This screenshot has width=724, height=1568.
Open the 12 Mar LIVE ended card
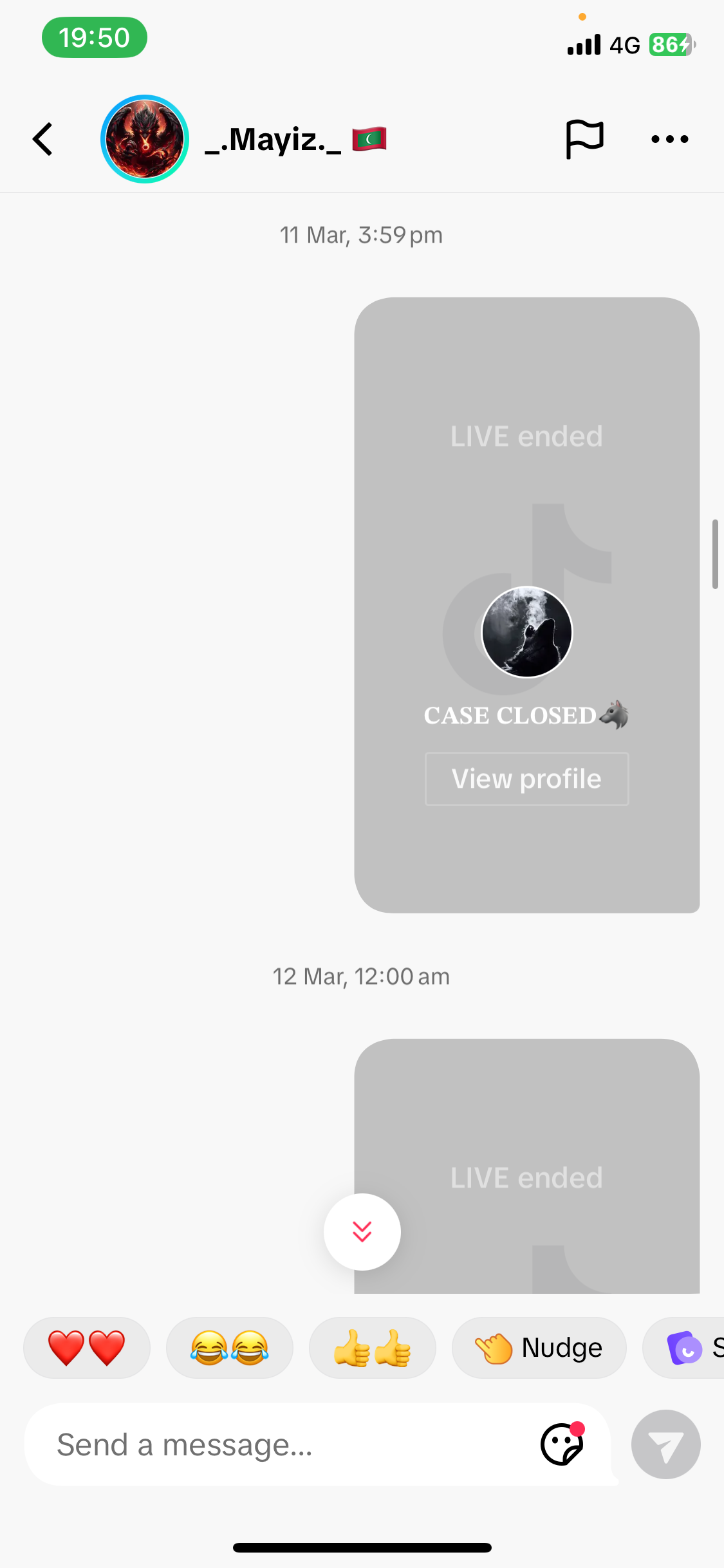pyautogui.click(x=527, y=1166)
